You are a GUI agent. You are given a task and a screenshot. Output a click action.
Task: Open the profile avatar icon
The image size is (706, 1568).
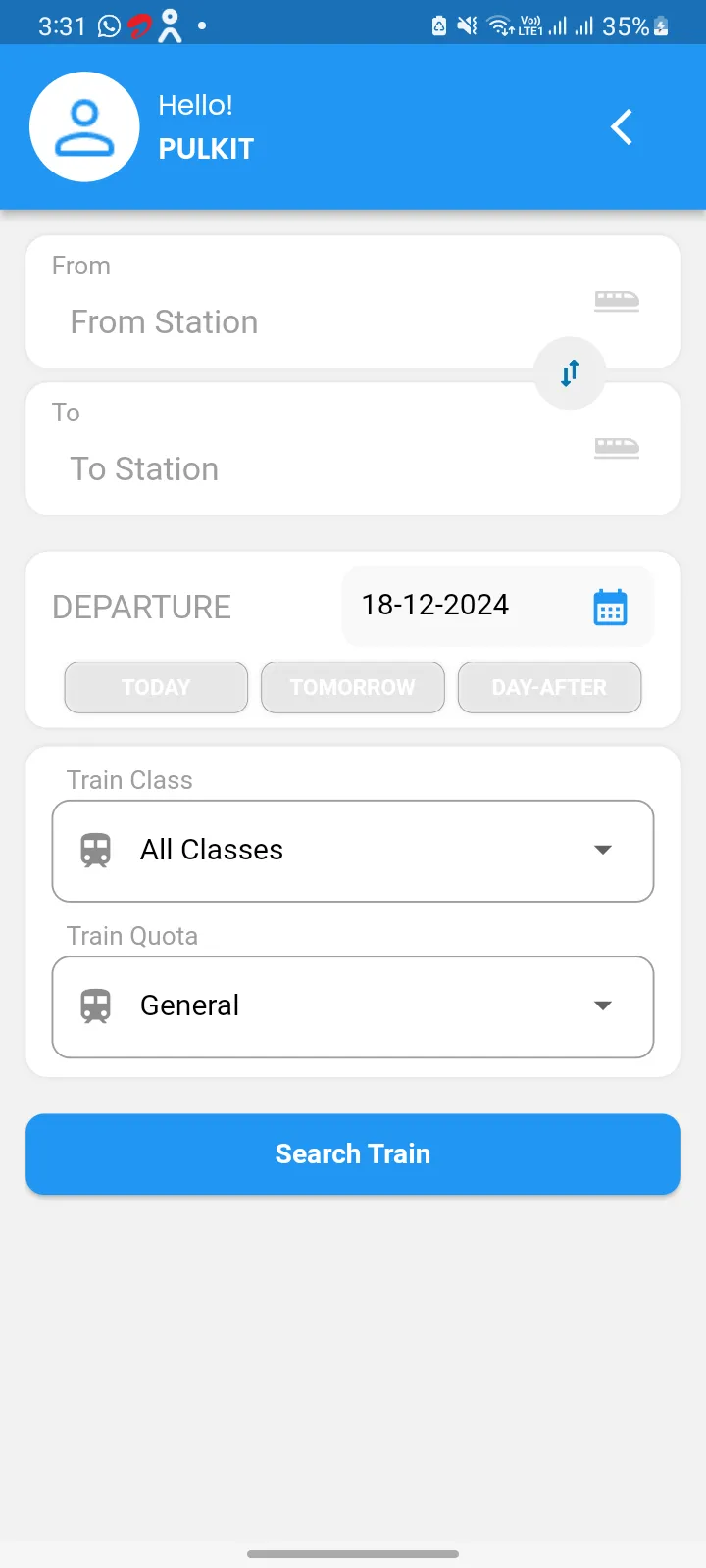84,127
